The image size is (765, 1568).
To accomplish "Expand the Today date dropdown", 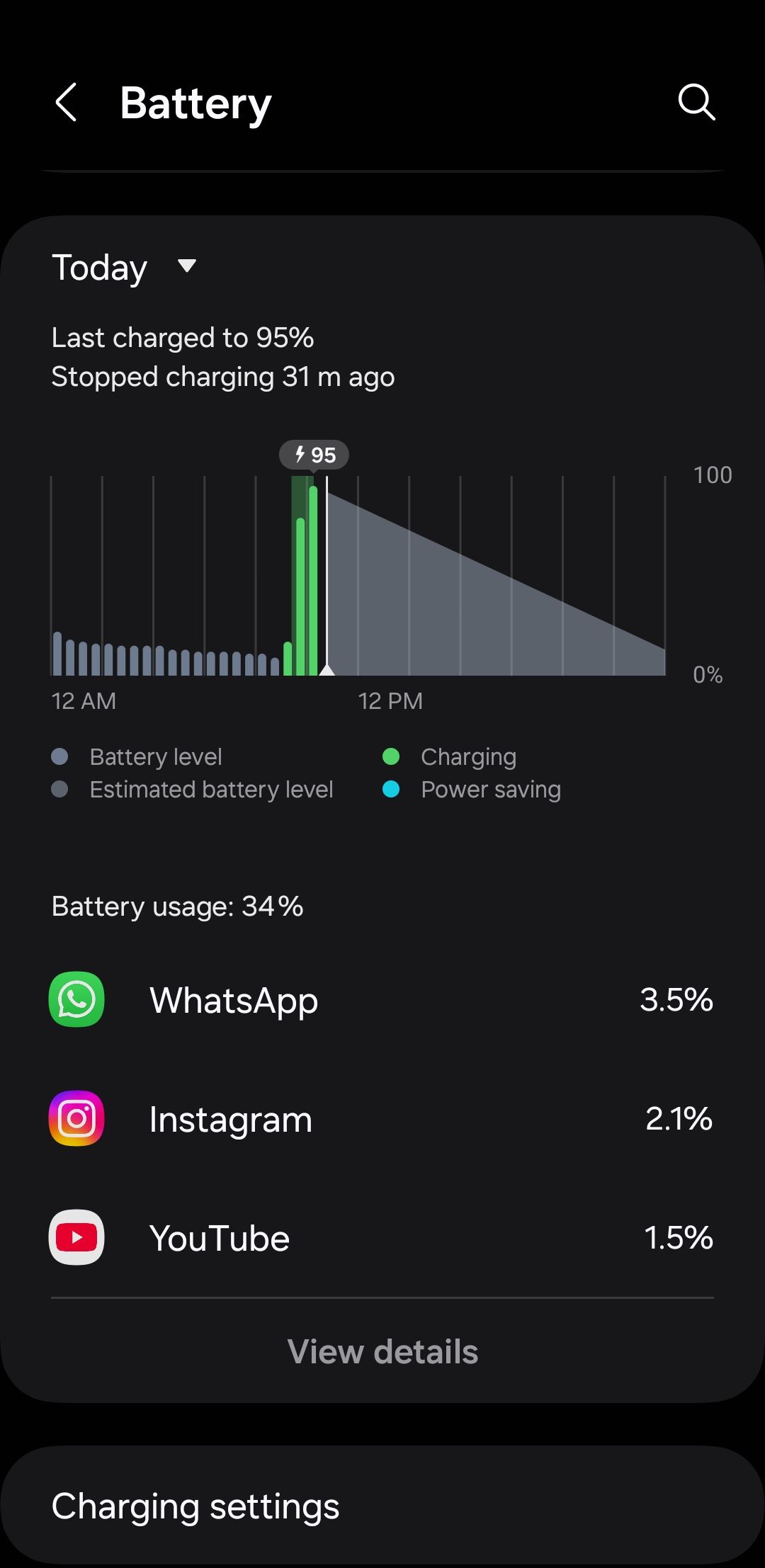I will pyautogui.click(x=125, y=267).
